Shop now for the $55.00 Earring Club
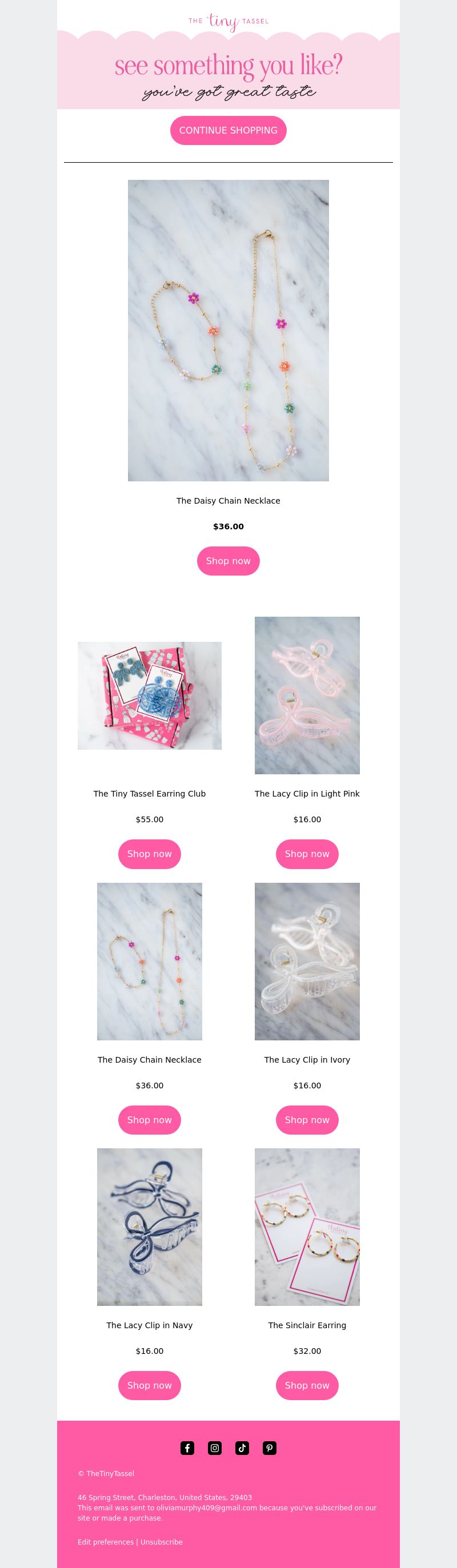The height and width of the screenshot is (1568, 457). (149, 854)
